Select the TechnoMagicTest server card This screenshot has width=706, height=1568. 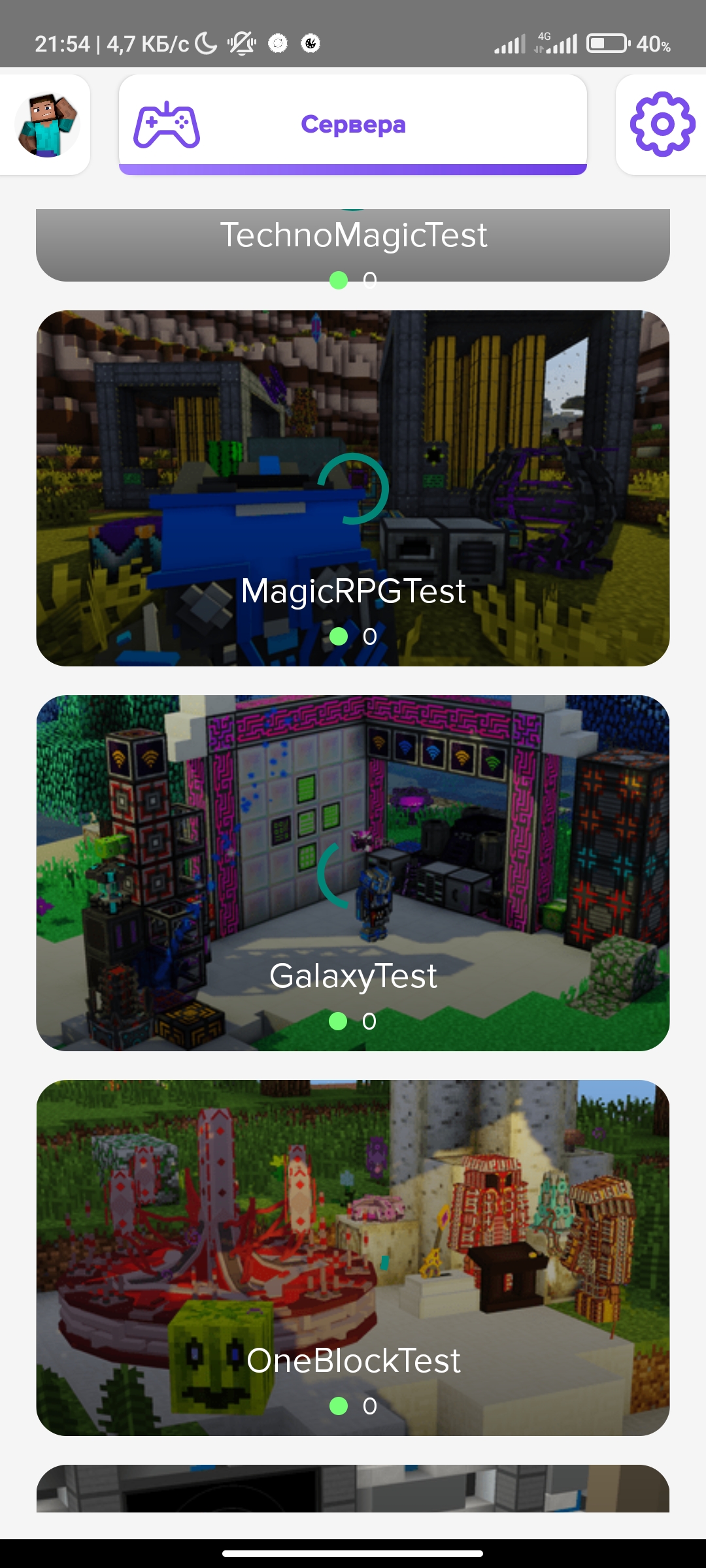(353, 244)
